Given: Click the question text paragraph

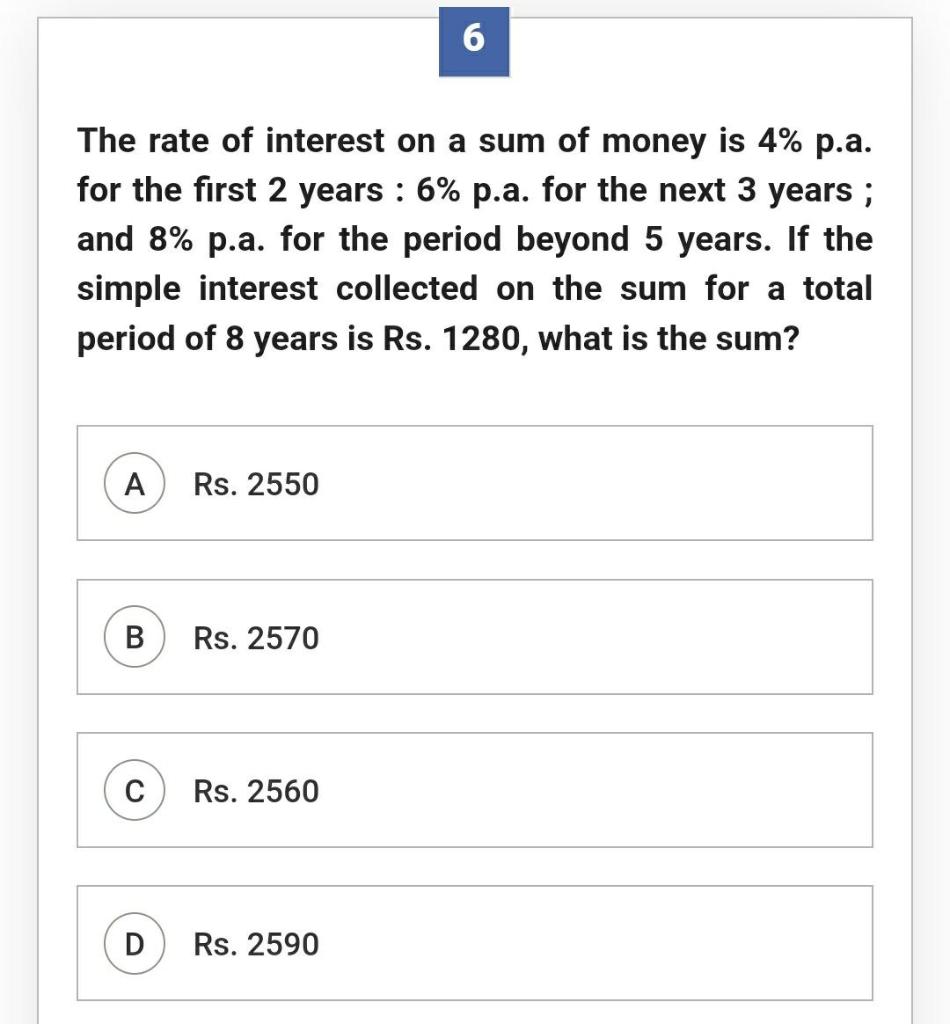Looking at the screenshot, I should click(x=475, y=240).
